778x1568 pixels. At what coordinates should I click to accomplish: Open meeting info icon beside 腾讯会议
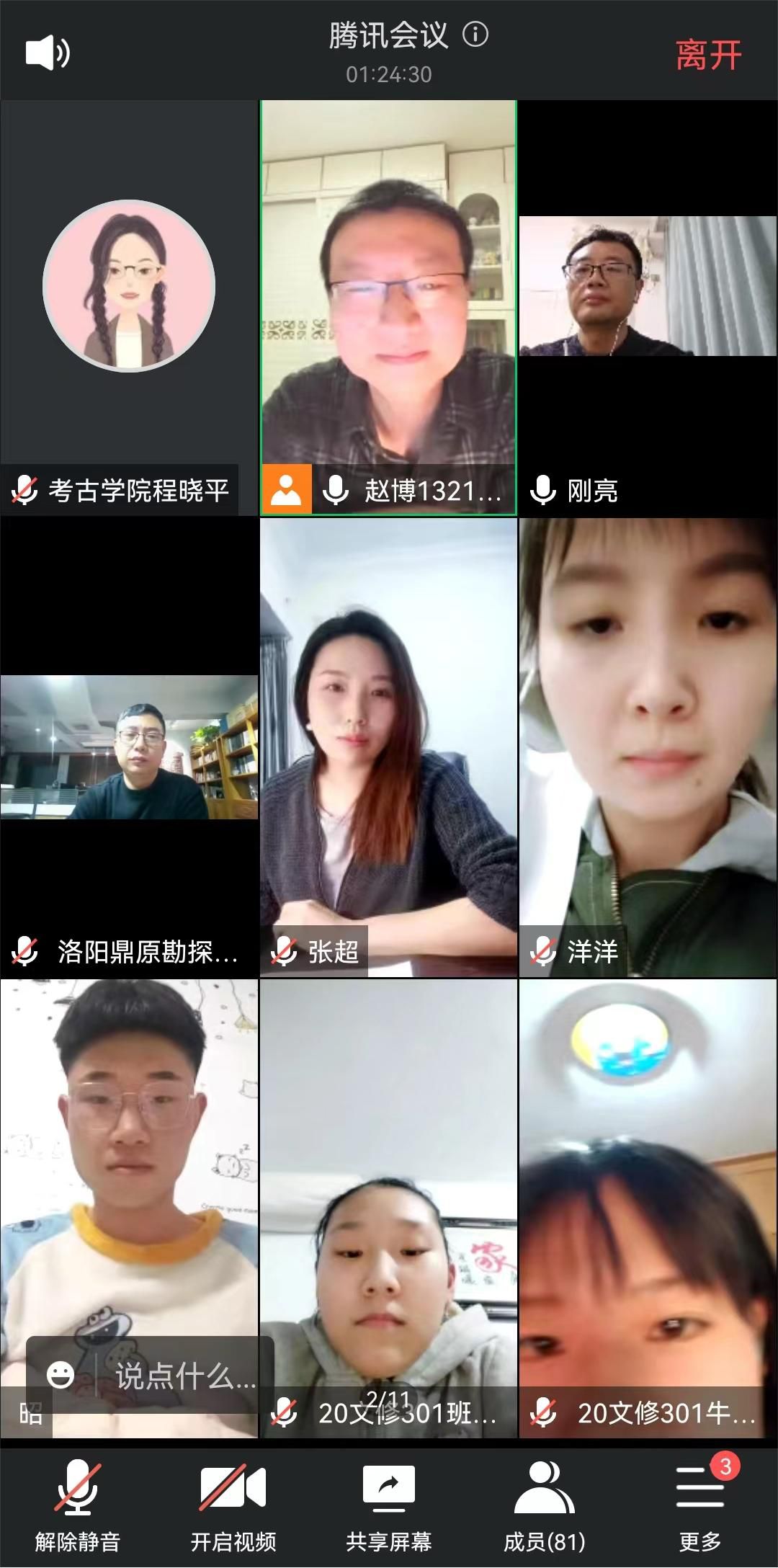475,34
